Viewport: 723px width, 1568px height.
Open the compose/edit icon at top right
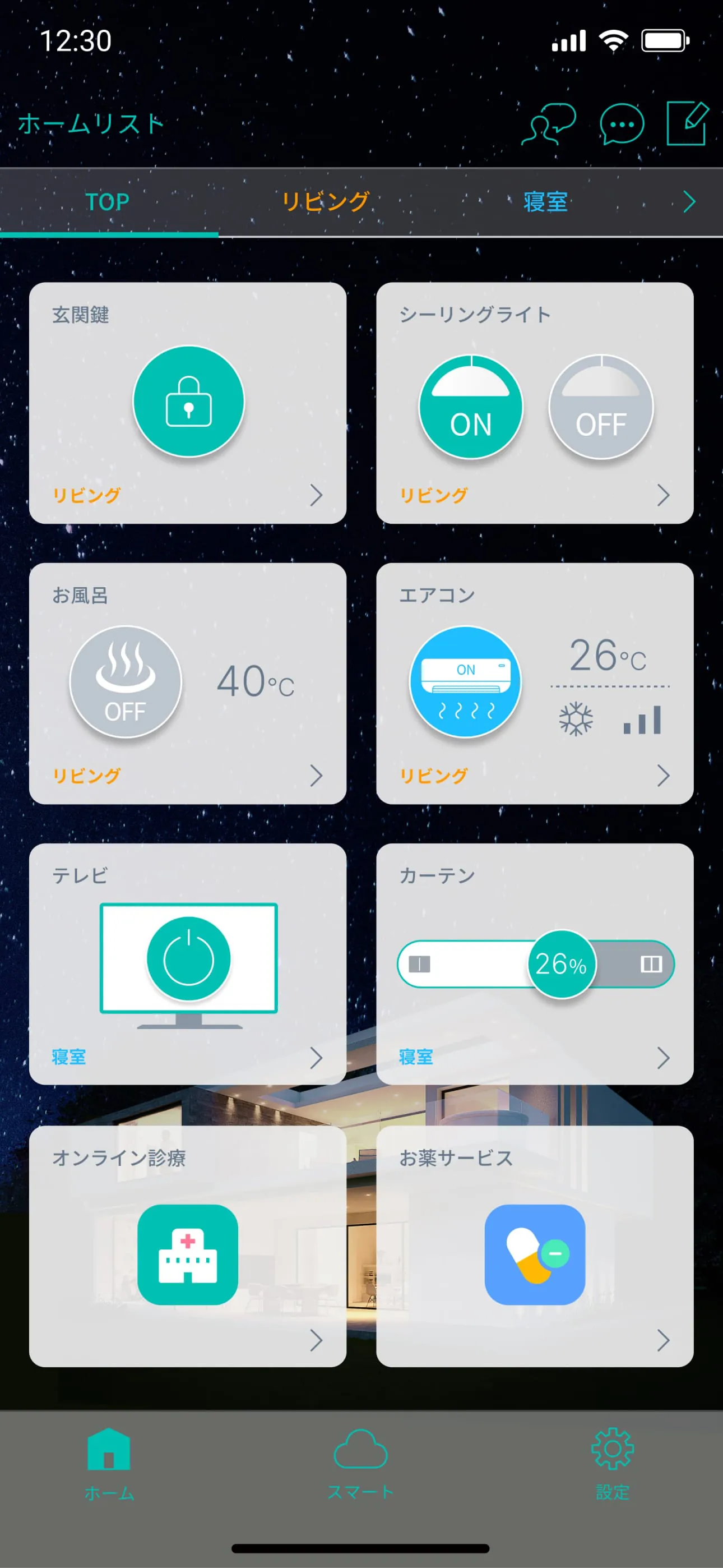(x=689, y=123)
